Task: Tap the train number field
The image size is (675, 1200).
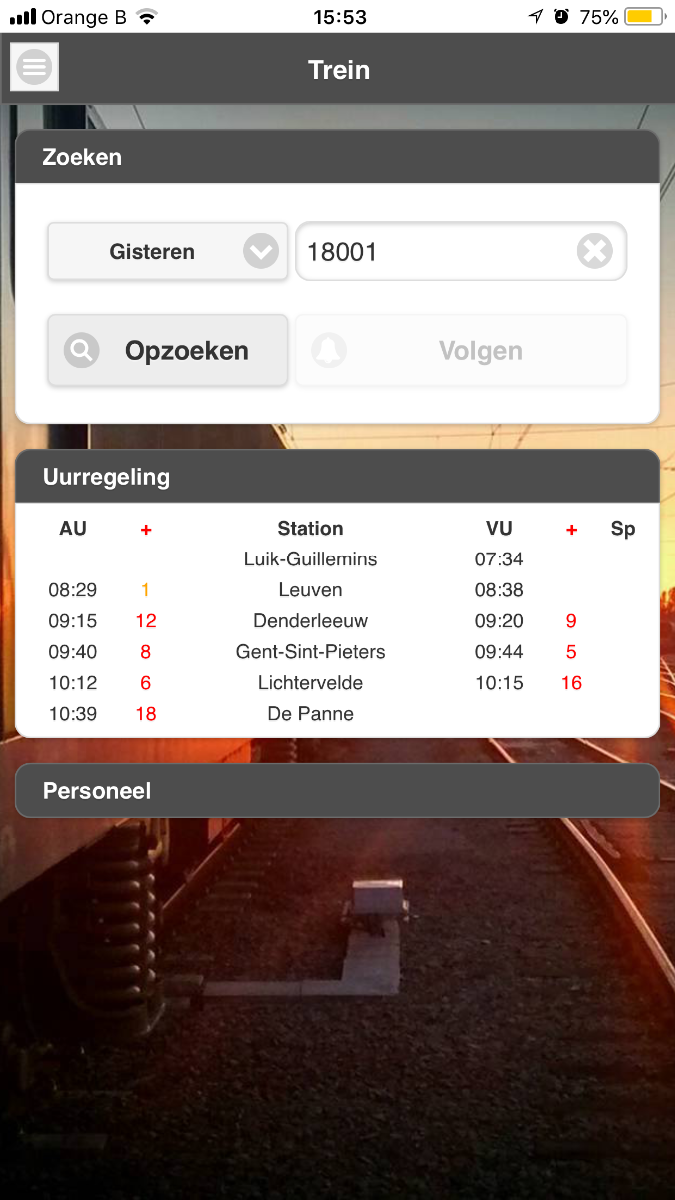Action: (435, 251)
